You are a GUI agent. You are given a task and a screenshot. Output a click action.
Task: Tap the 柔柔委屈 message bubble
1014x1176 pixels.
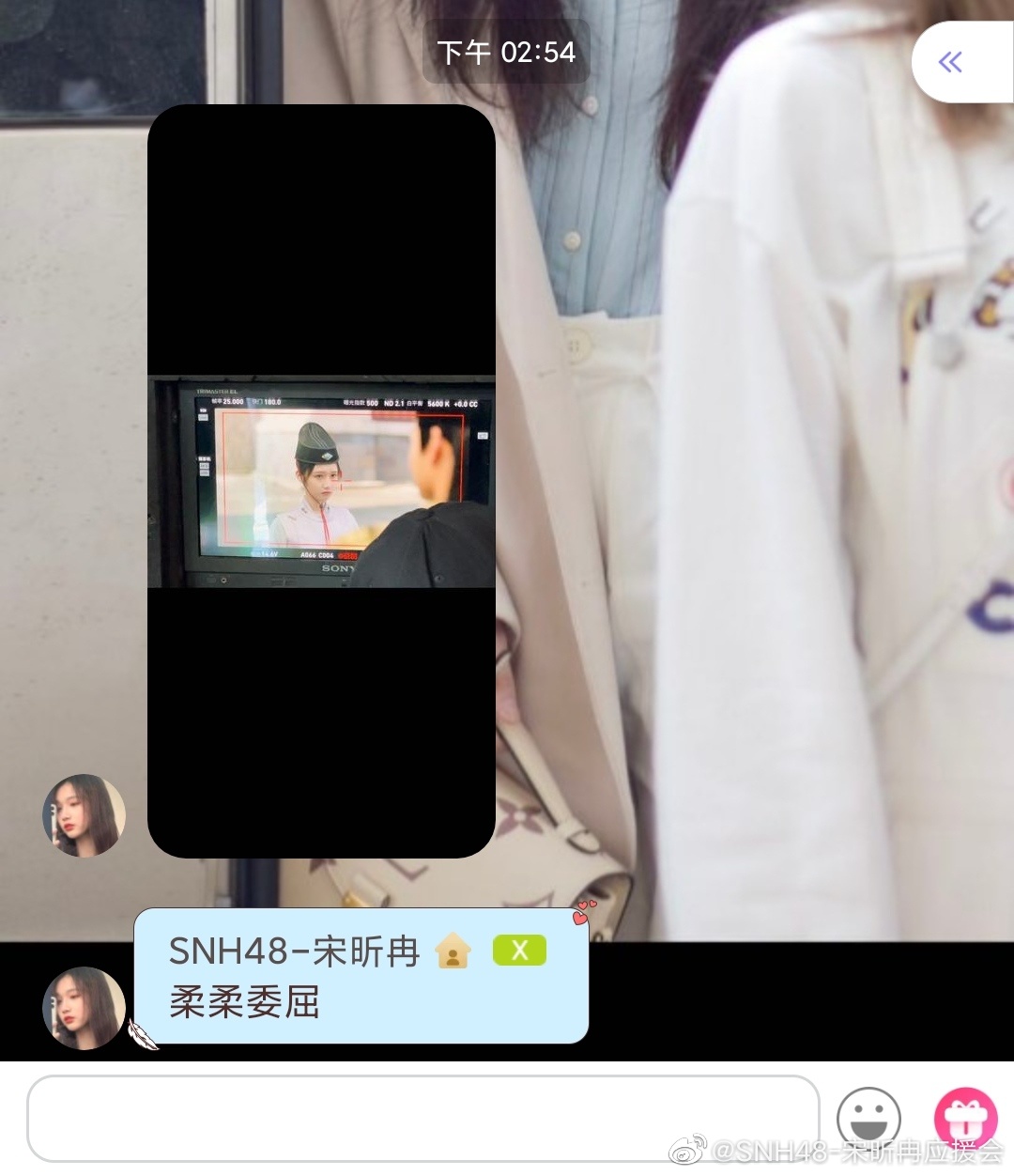(361, 977)
